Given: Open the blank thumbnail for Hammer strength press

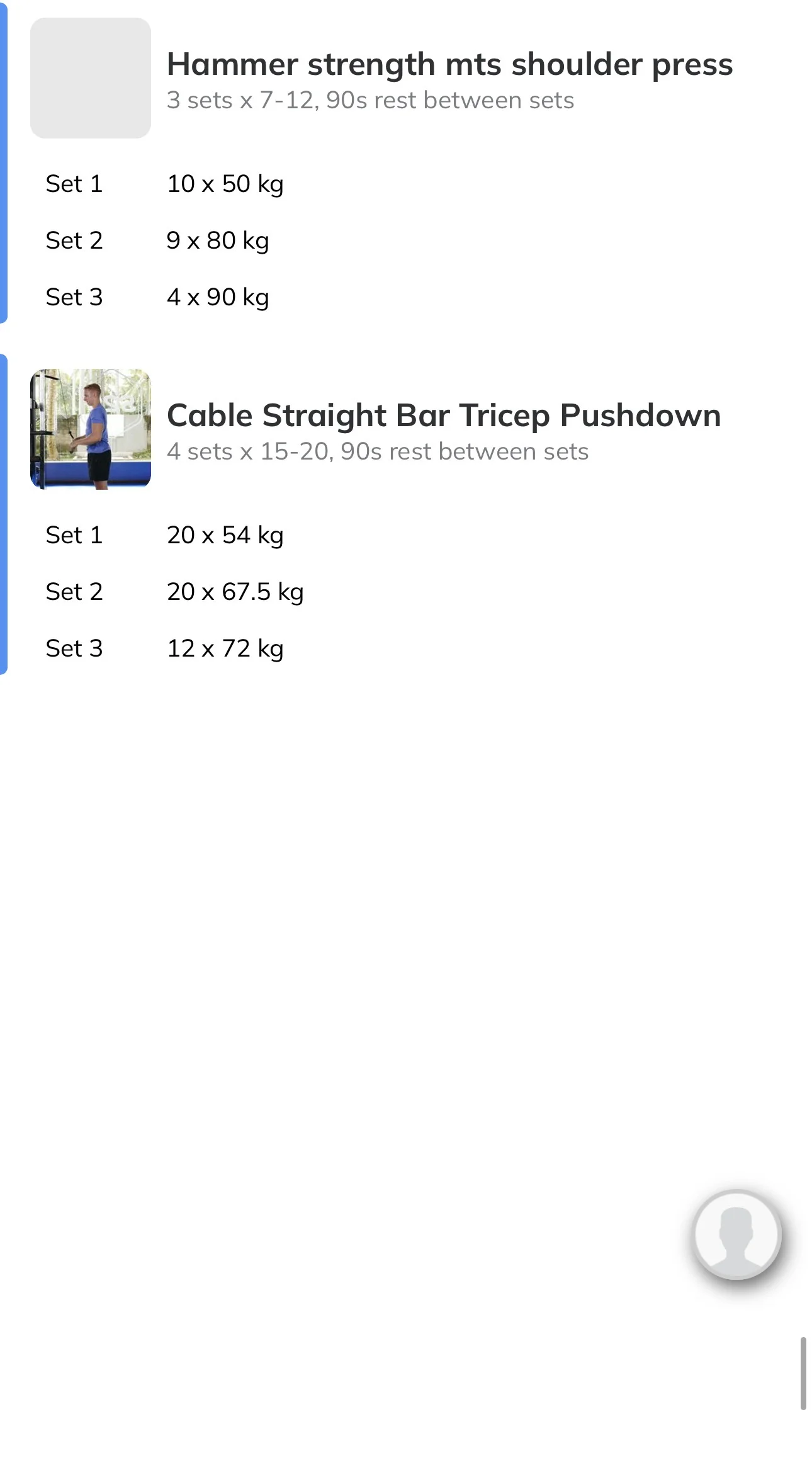Looking at the screenshot, I should point(91,78).
